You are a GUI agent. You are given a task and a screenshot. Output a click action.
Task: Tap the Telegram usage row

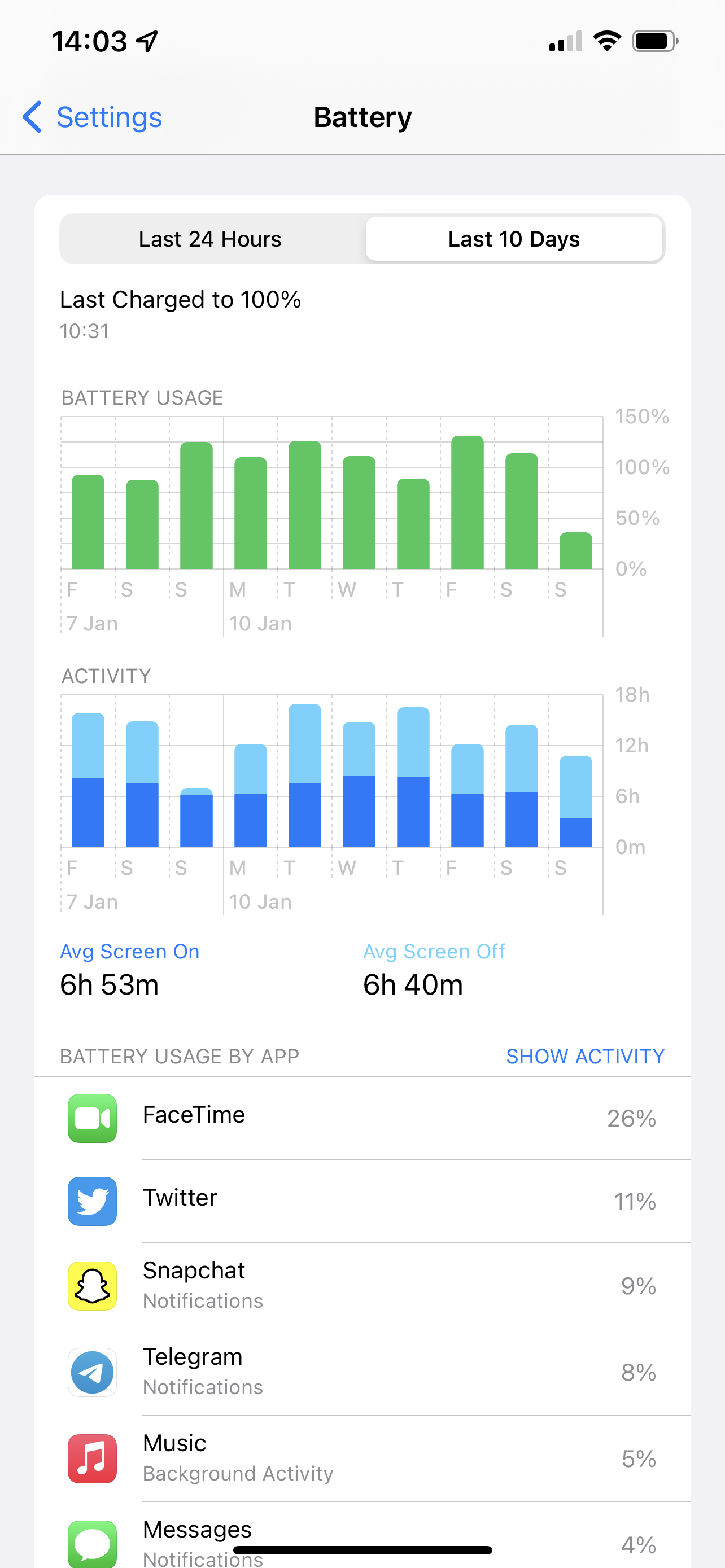[362, 1372]
